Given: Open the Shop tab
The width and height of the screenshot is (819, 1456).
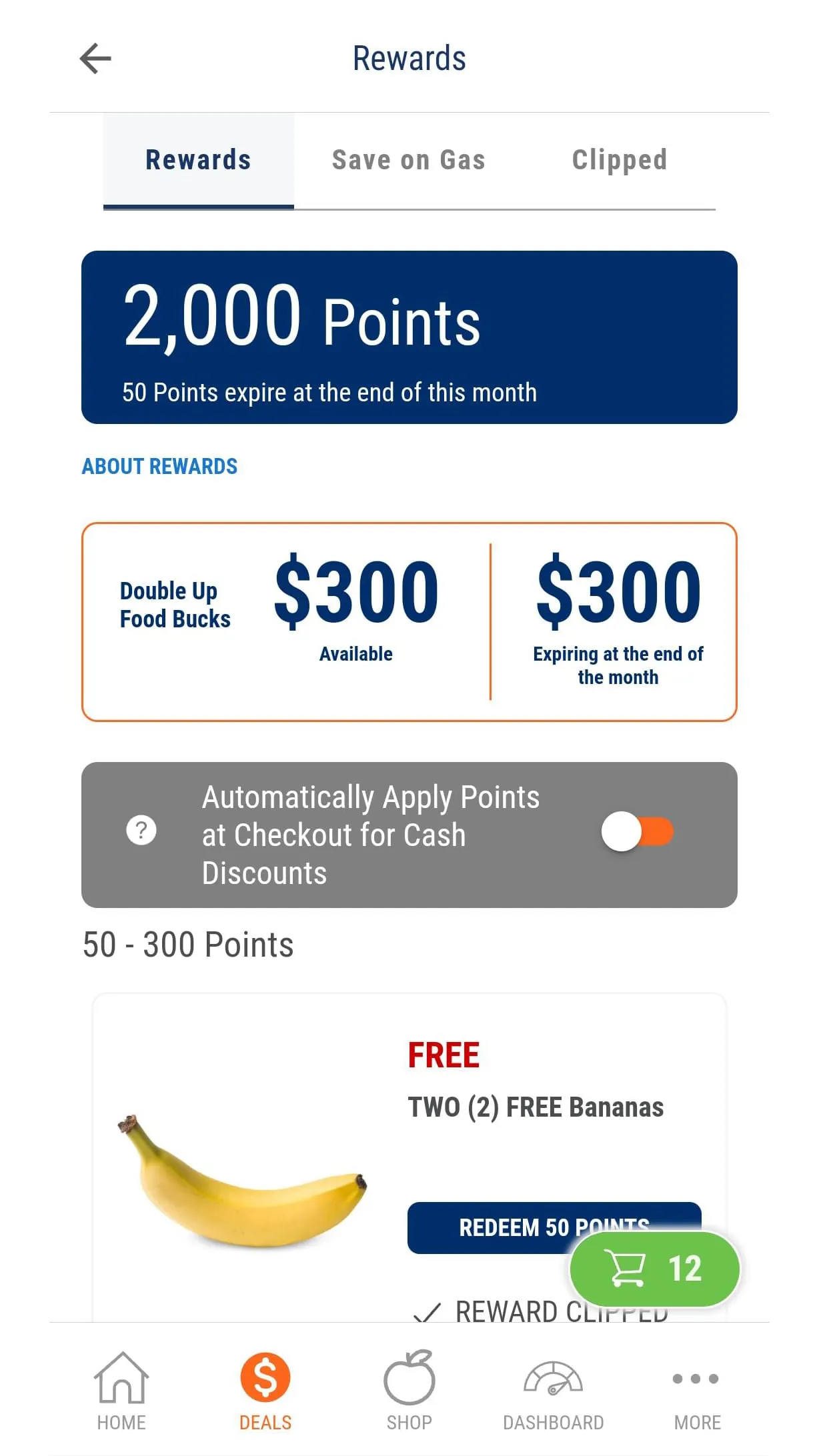Looking at the screenshot, I should pos(409,1391).
